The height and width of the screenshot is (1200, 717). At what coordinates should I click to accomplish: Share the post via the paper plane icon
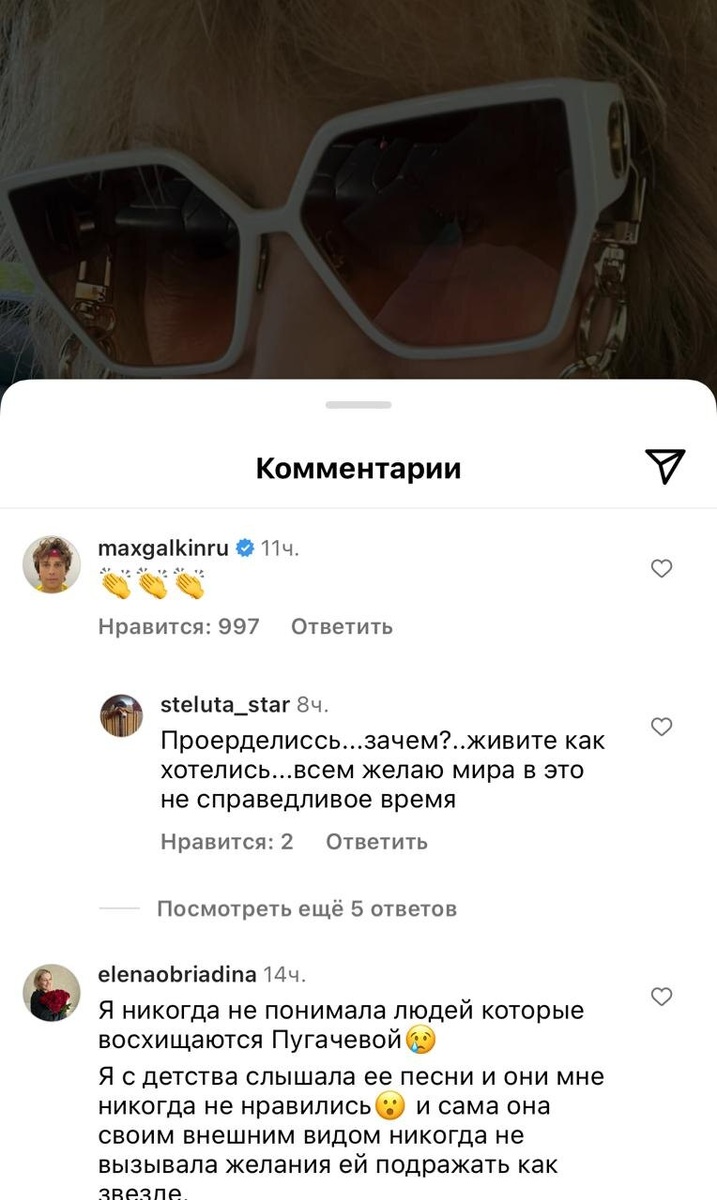[x=665, y=466]
